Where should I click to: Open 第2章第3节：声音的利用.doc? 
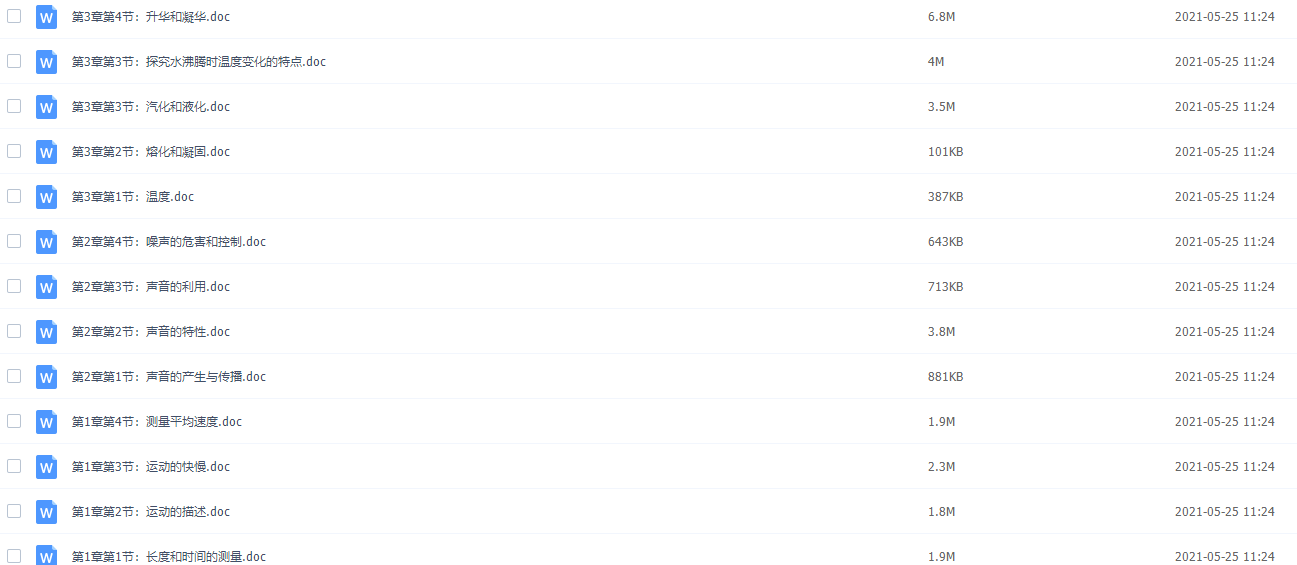point(150,287)
